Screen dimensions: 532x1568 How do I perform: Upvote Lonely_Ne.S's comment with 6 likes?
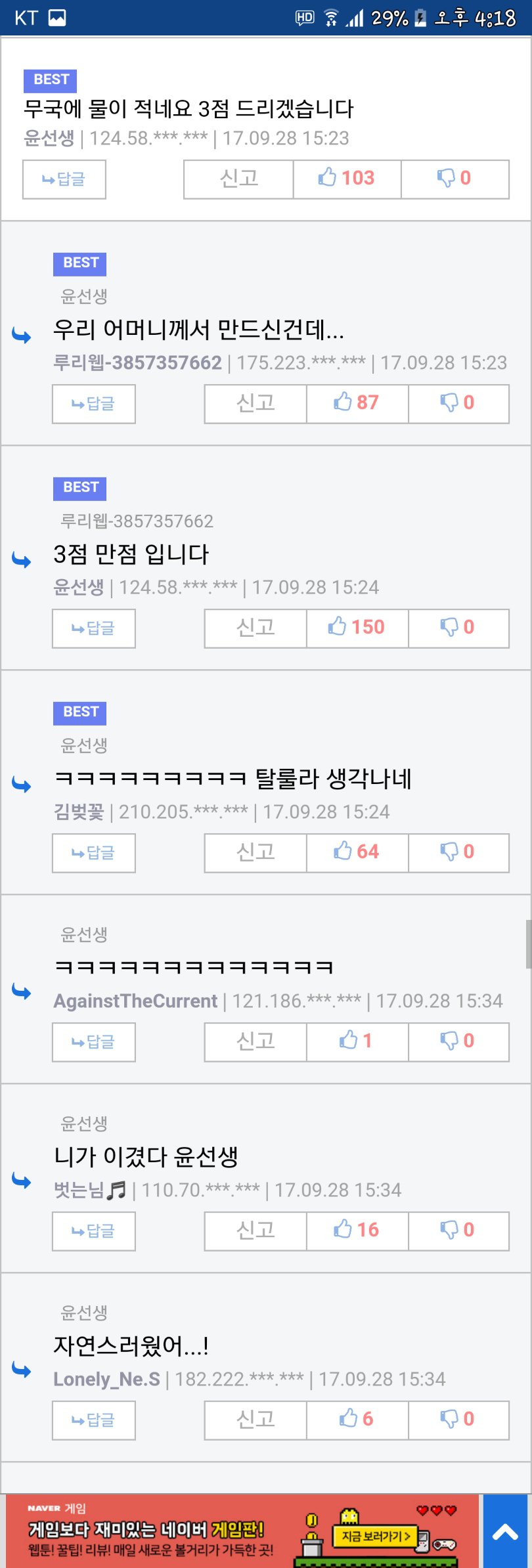357,1420
